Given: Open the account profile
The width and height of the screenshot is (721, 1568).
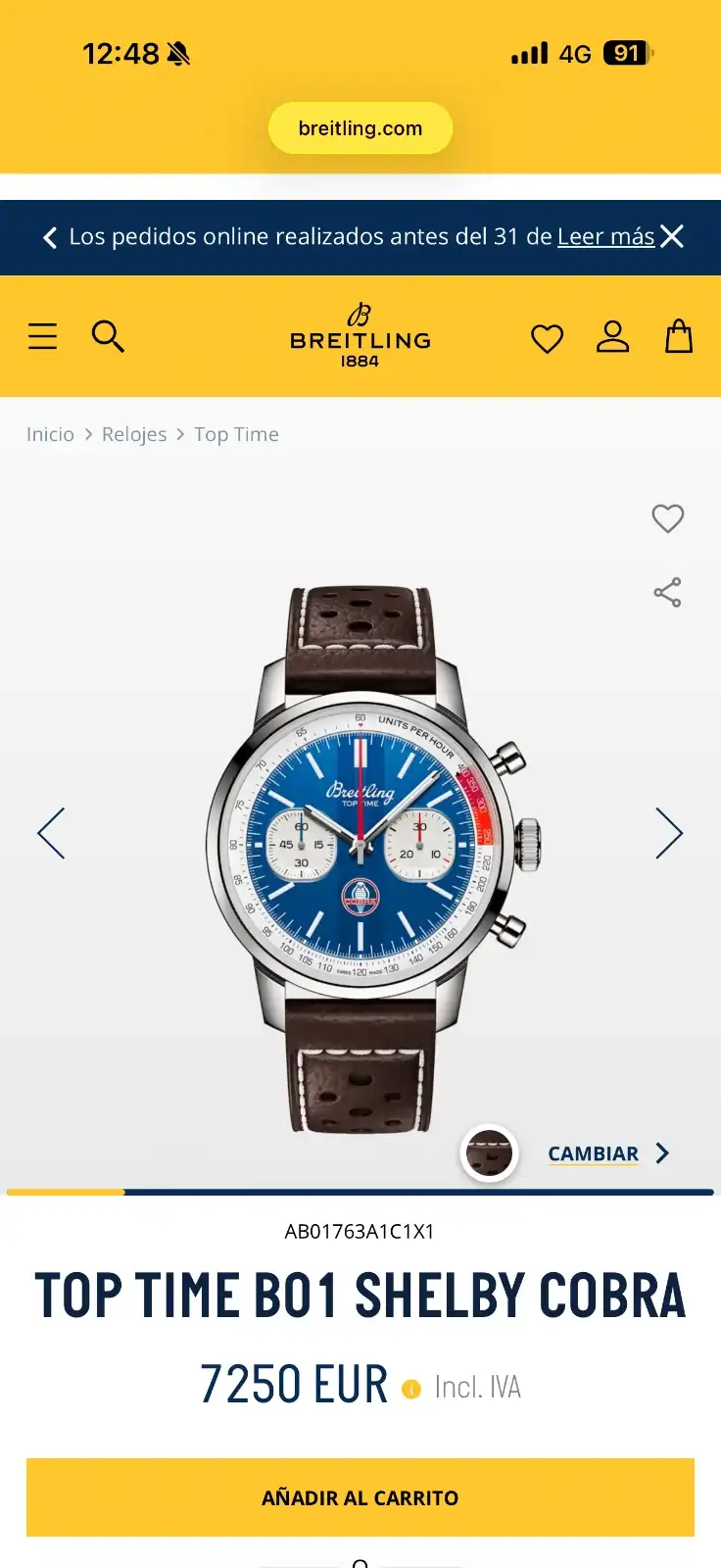Looking at the screenshot, I should pos(613,337).
